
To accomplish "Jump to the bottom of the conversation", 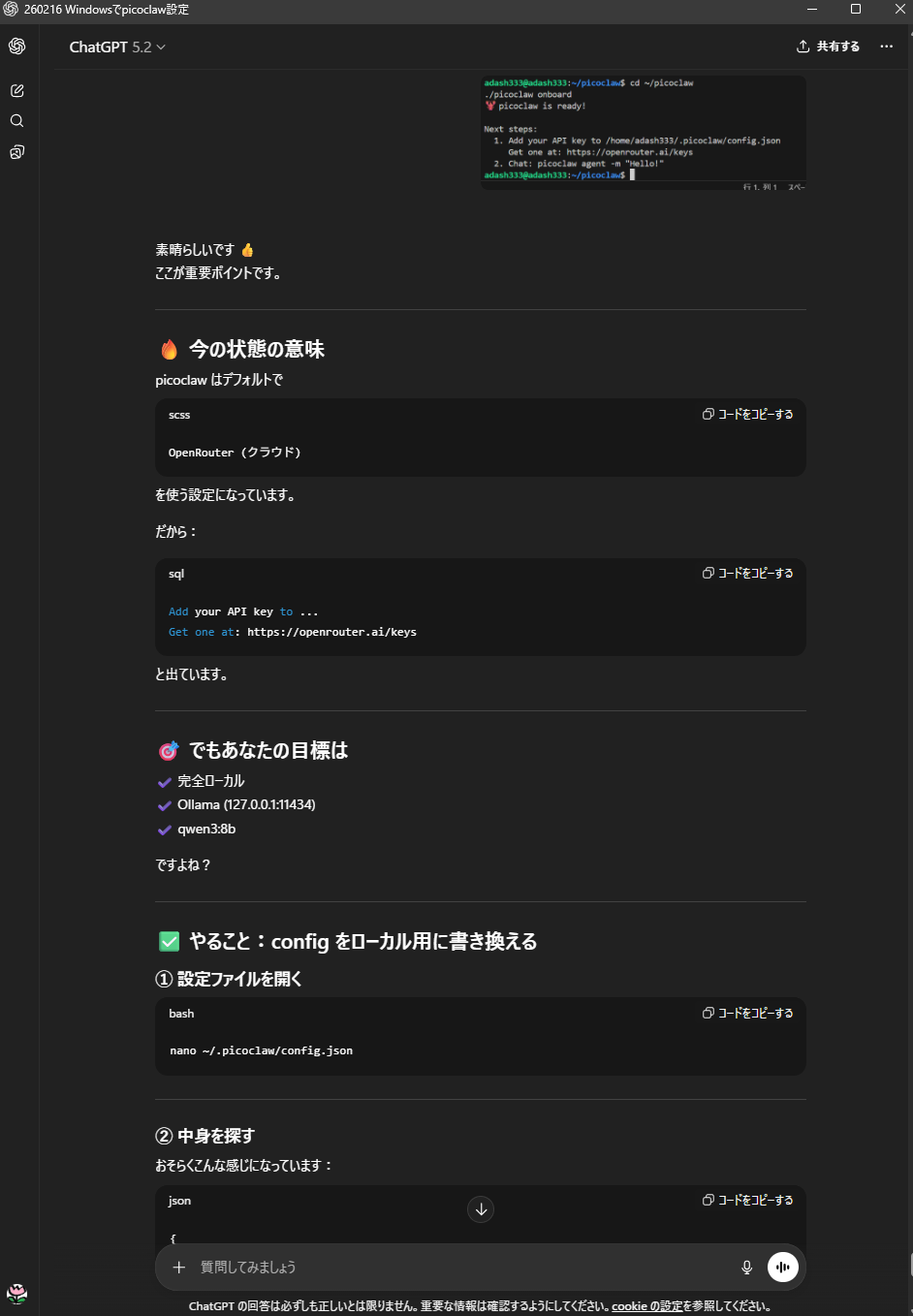I will point(481,1209).
